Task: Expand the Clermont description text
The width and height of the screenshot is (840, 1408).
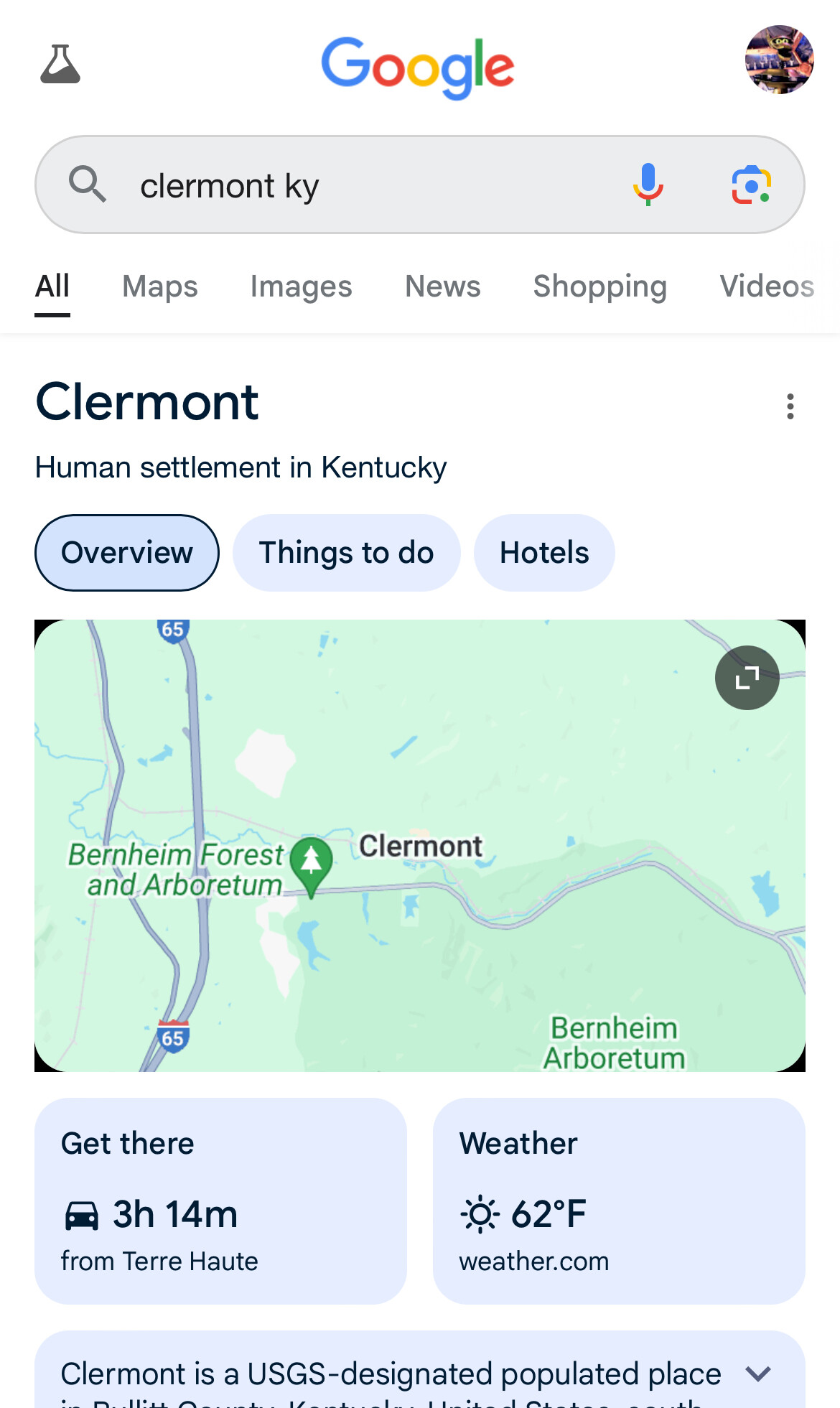Action: tap(758, 1374)
